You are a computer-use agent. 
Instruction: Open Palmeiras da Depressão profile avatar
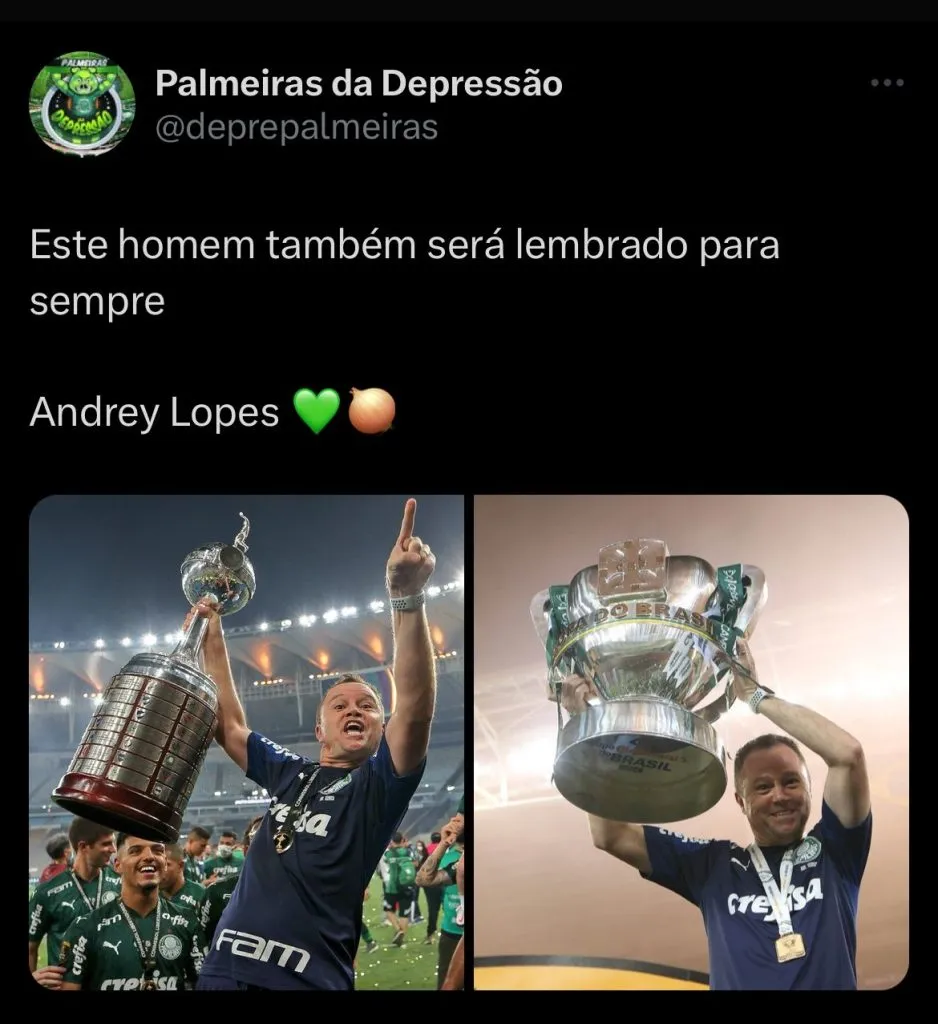click(82, 104)
